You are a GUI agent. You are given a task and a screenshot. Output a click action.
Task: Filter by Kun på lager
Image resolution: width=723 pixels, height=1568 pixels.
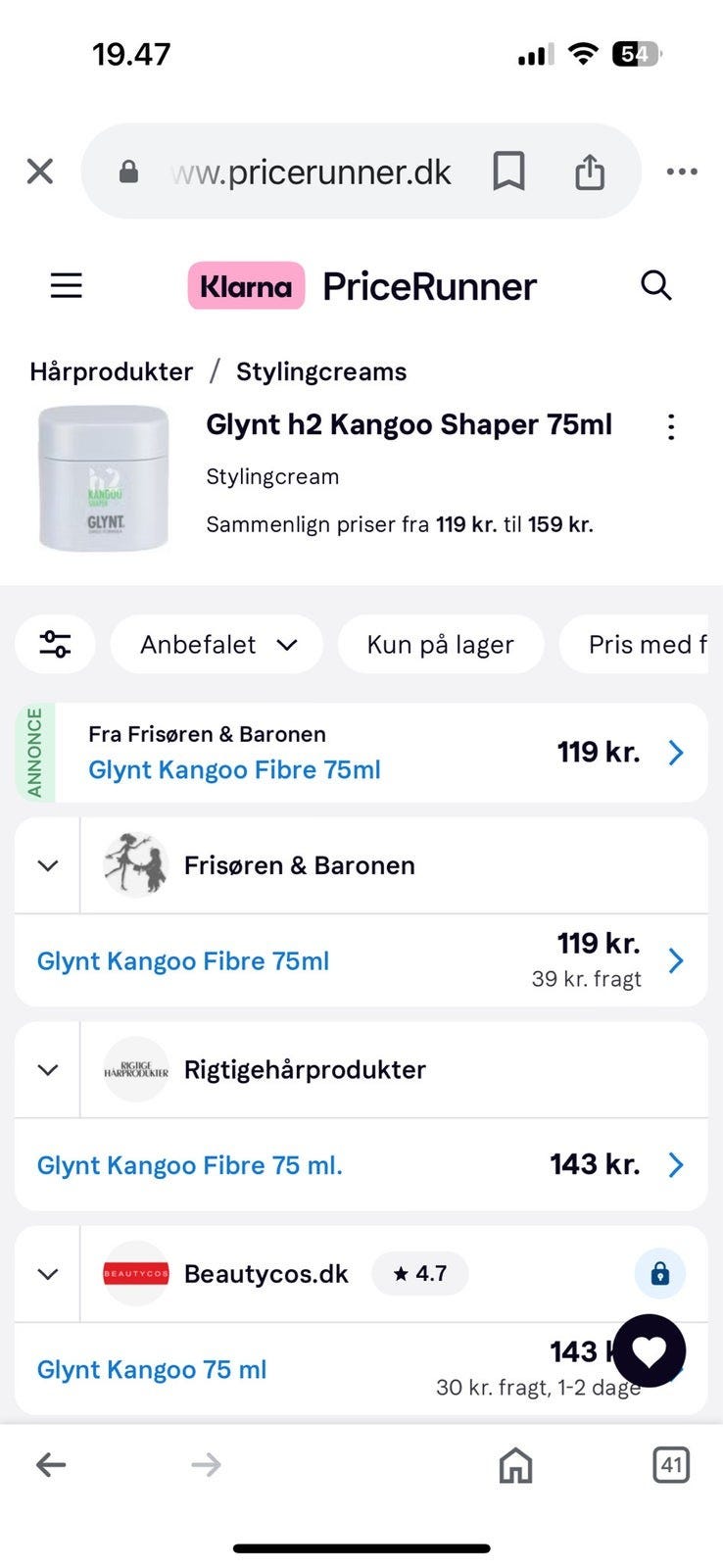pyautogui.click(x=440, y=644)
